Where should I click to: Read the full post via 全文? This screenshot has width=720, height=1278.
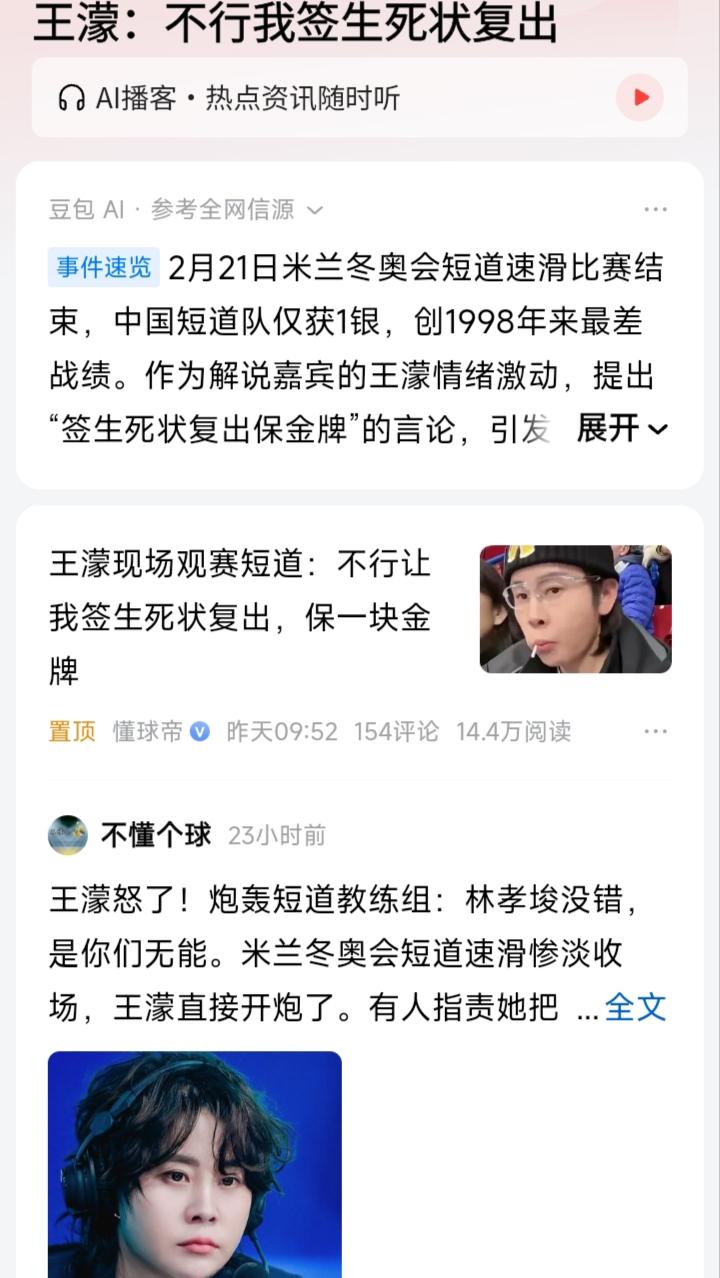[x=637, y=1008]
